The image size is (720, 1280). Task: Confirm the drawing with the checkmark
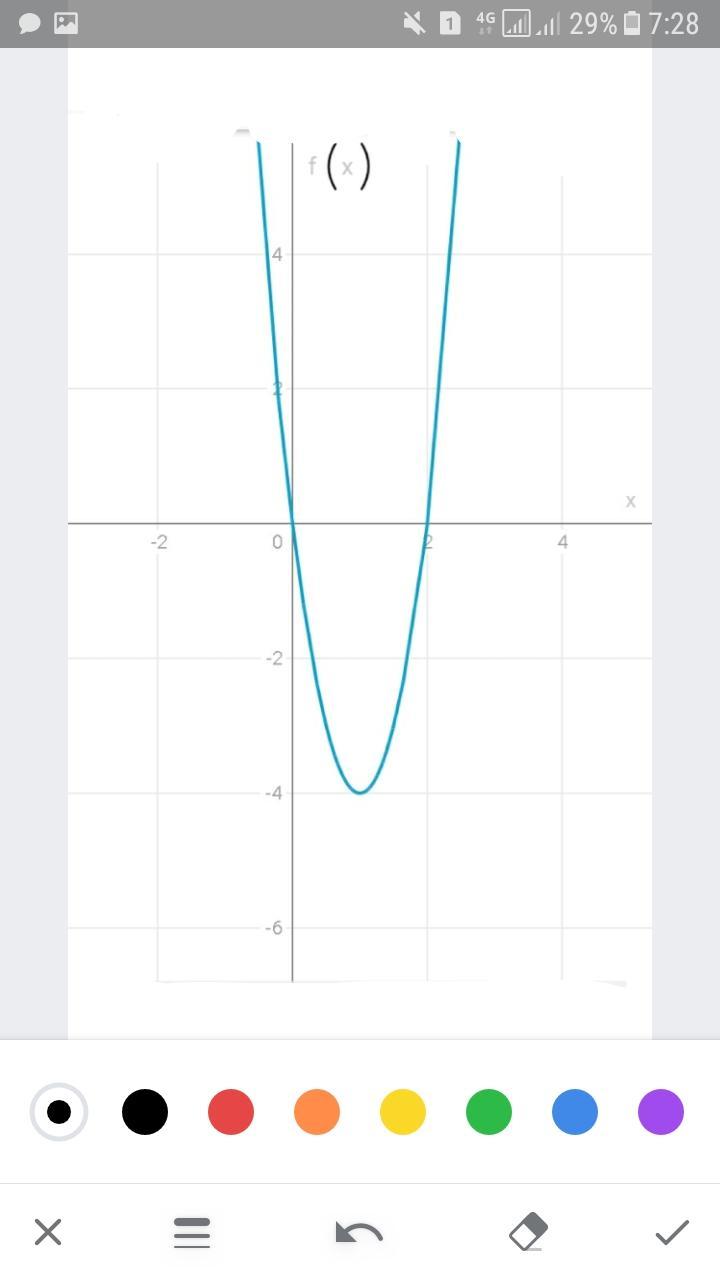click(x=672, y=1232)
